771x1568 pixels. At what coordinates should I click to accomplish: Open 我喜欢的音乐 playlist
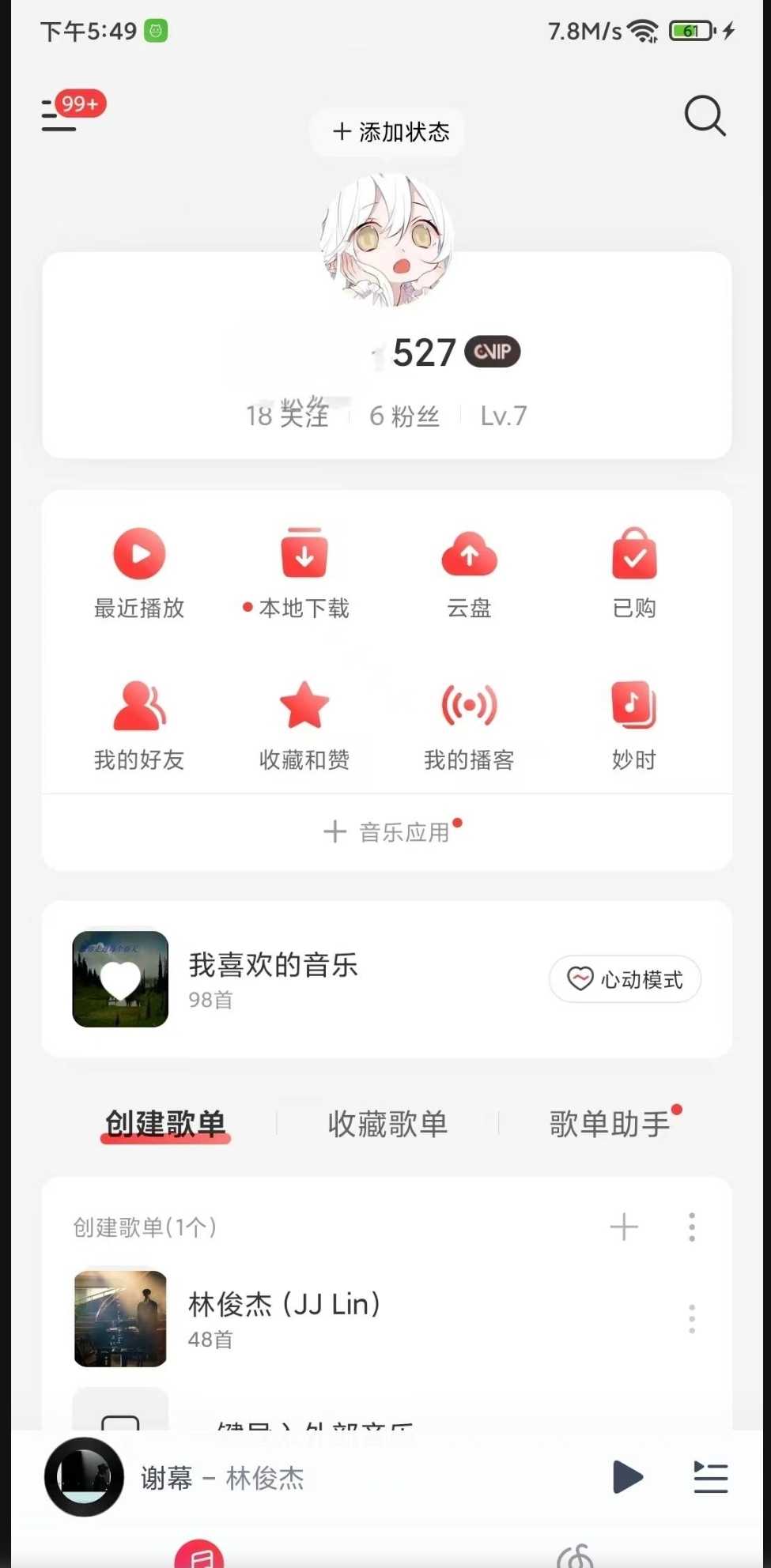pos(273,978)
